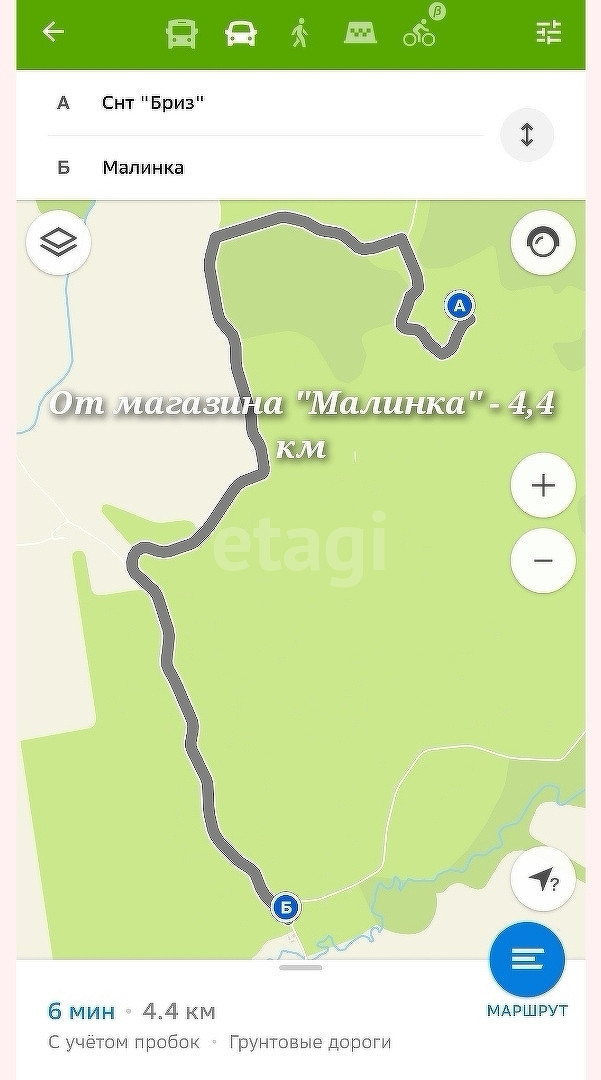
Task: Switch to the walking route mode
Action: [300, 33]
